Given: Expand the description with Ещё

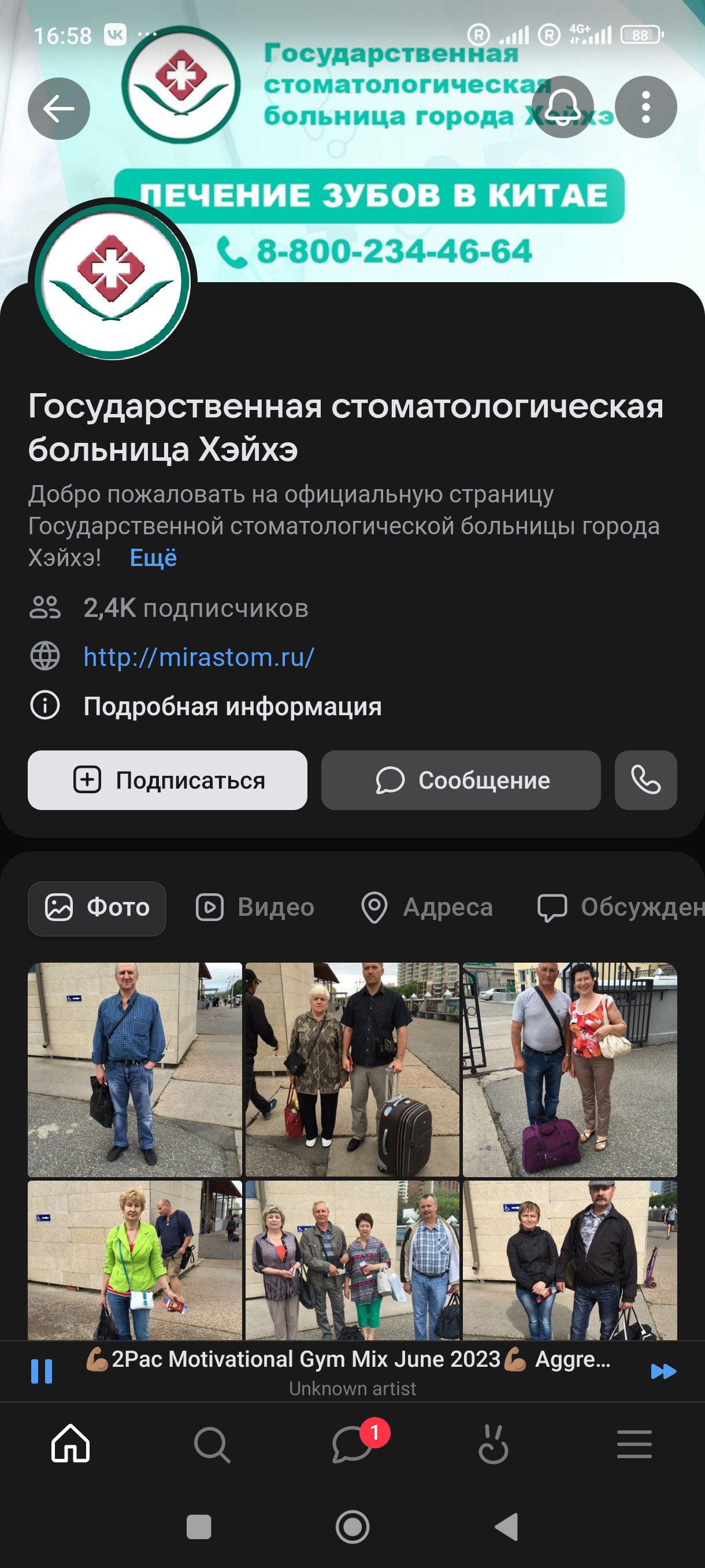Looking at the screenshot, I should pyautogui.click(x=153, y=557).
